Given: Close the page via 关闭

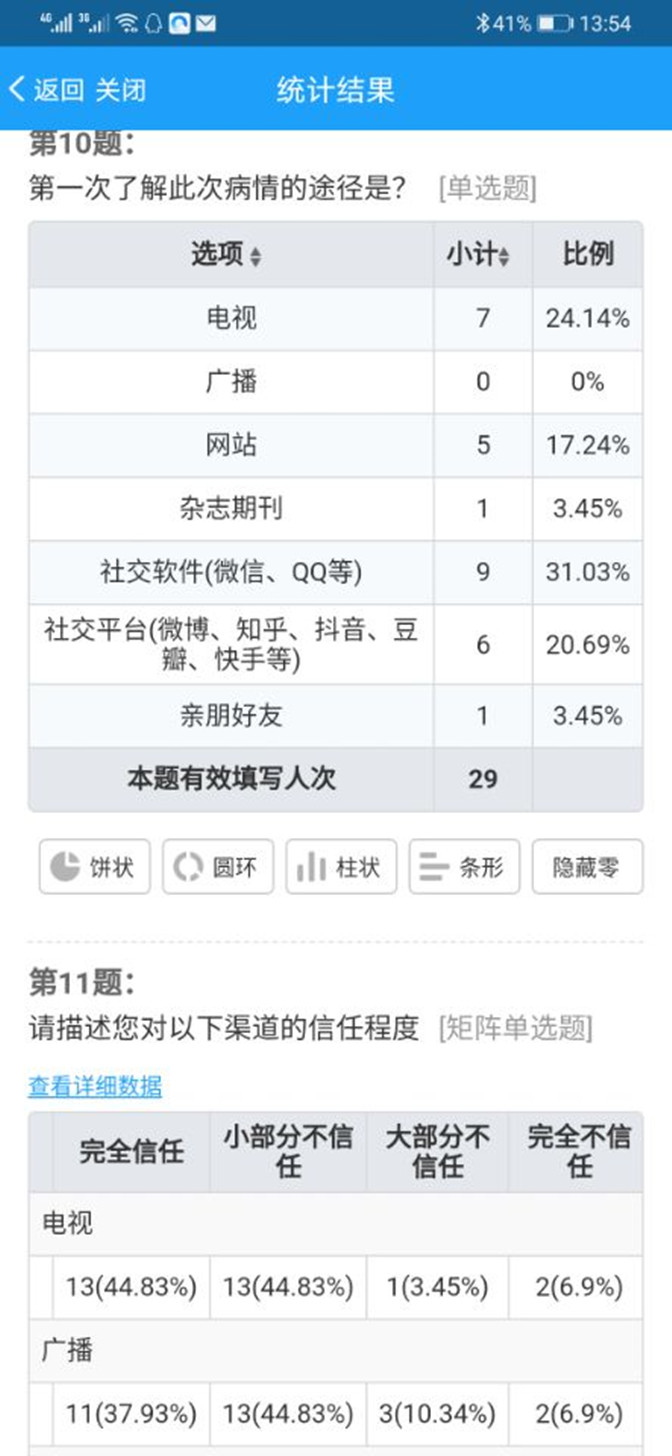Looking at the screenshot, I should point(121,89).
